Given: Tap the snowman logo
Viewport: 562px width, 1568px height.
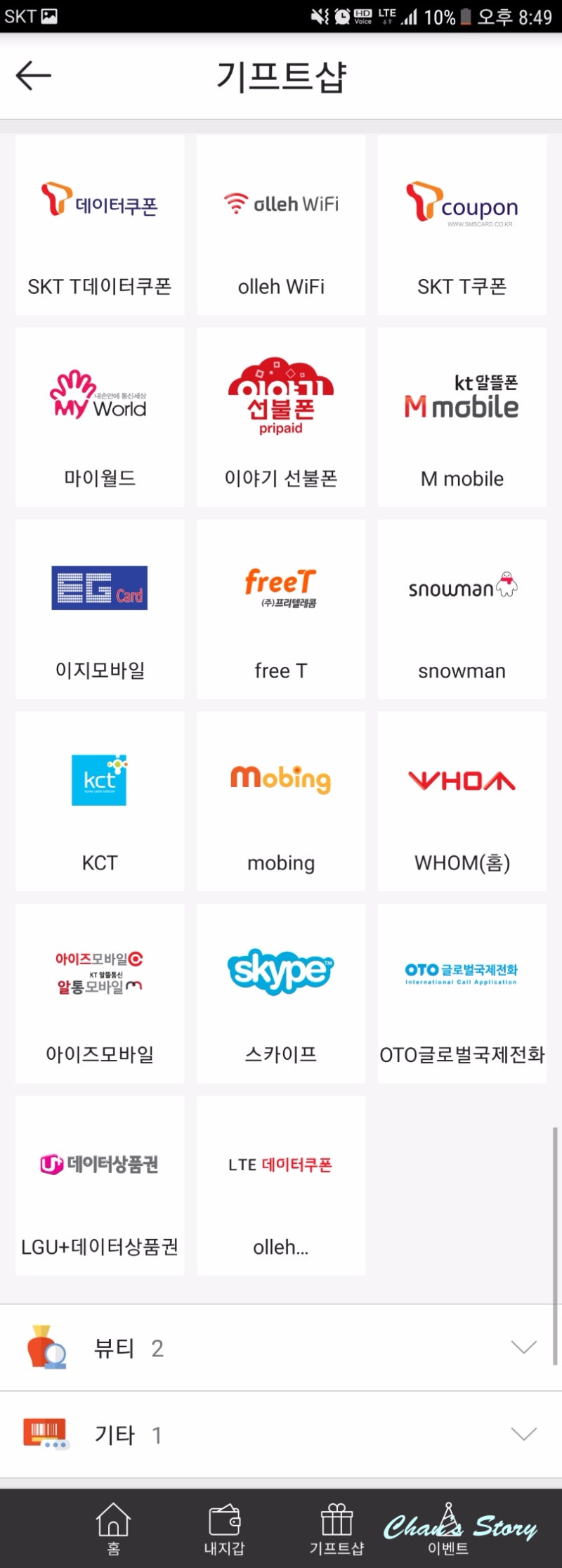Looking at the screenshot, I should [x=461, y=587].
